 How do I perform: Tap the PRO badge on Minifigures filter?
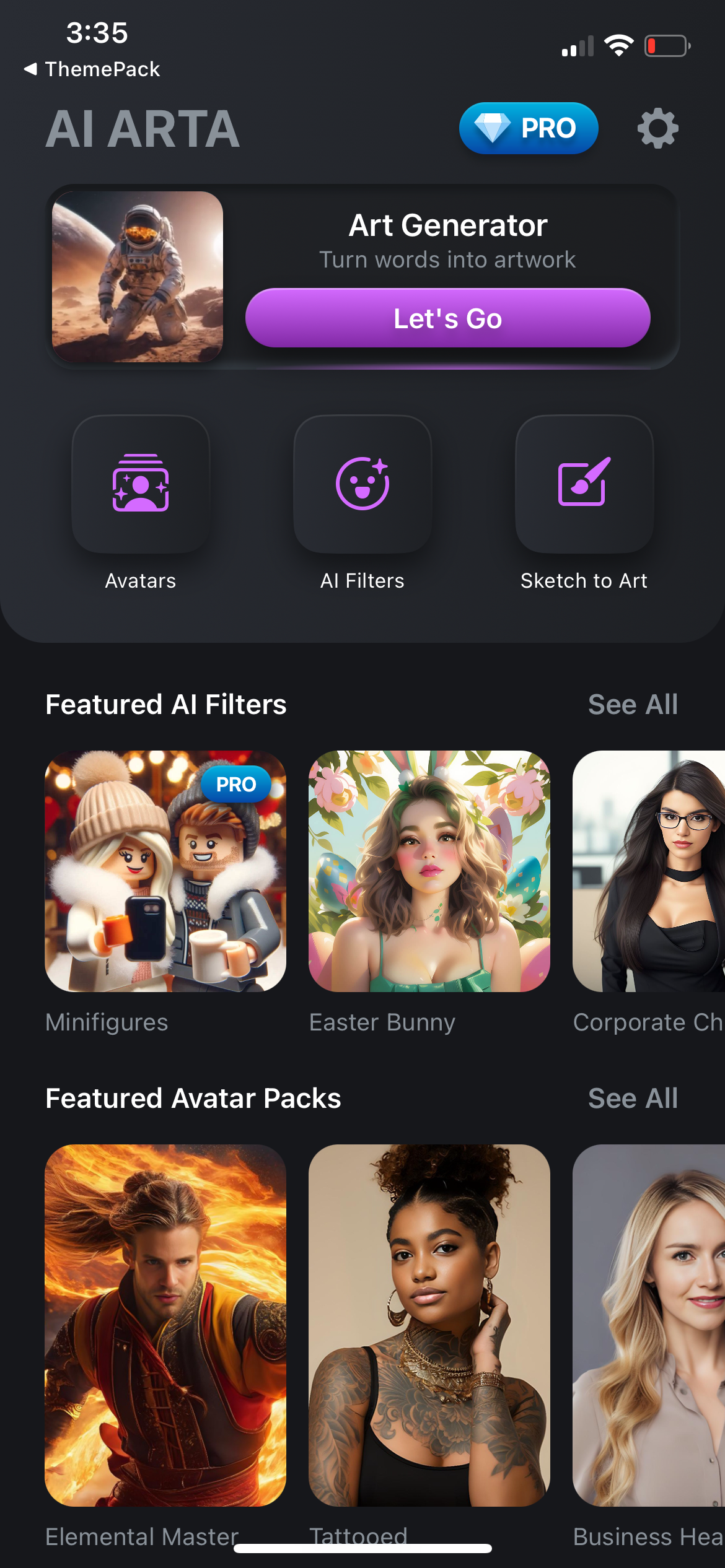235,784
